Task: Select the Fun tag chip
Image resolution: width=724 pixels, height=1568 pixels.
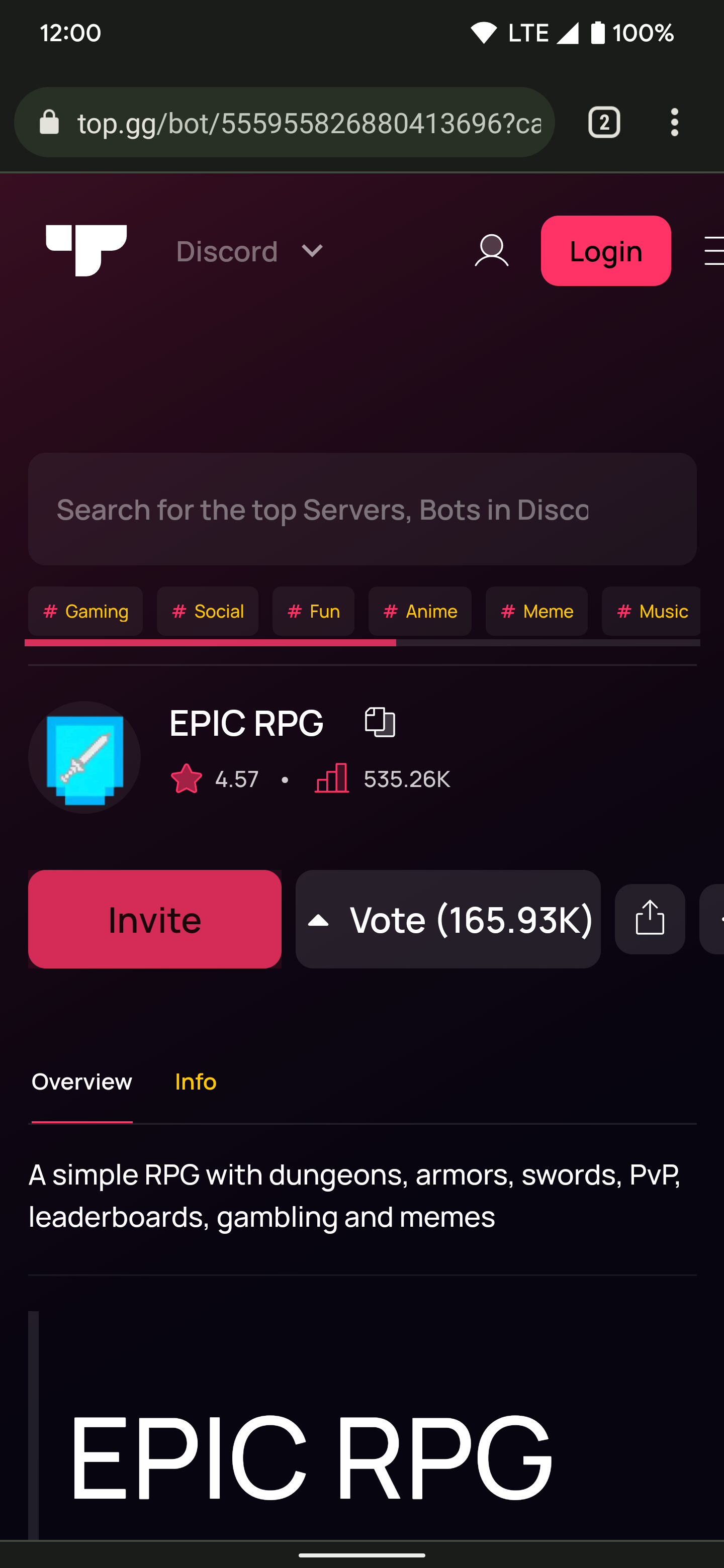Action: point(313,611)
